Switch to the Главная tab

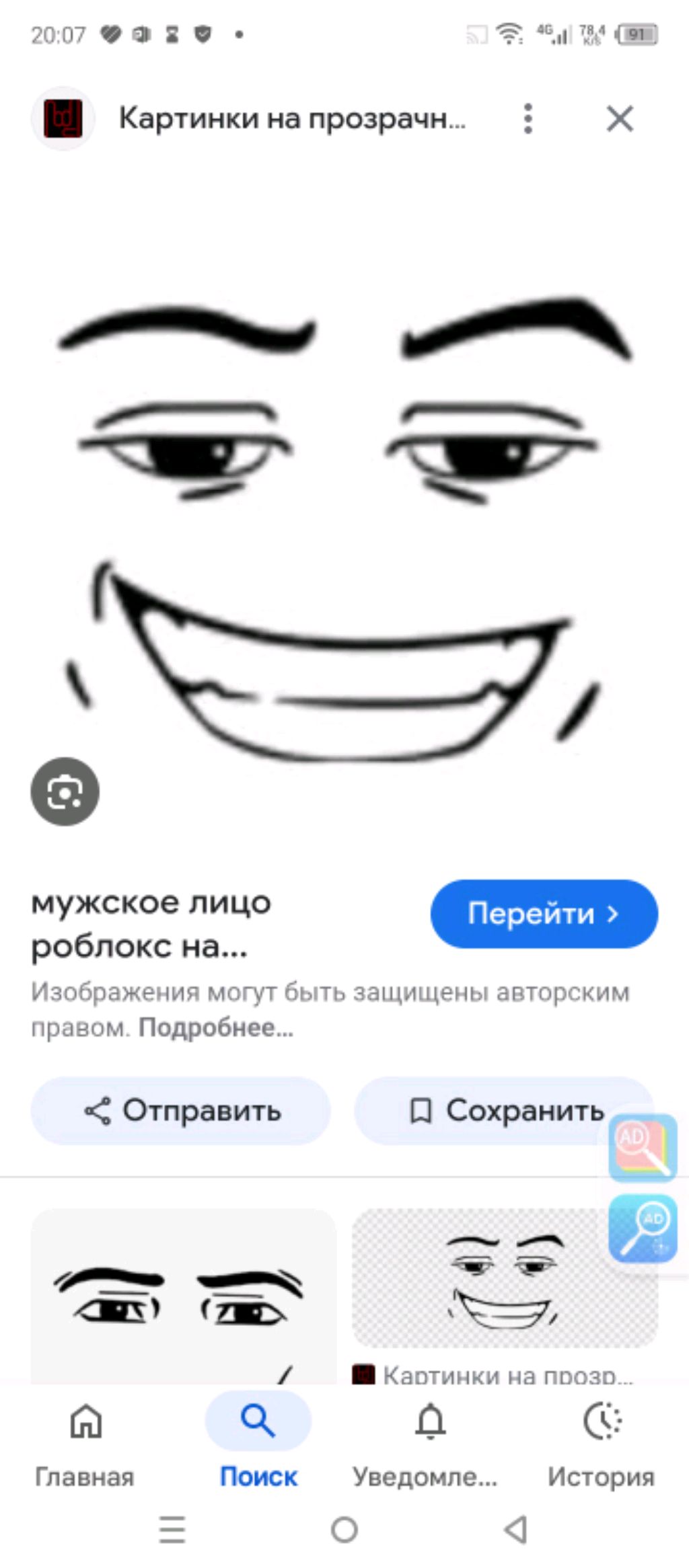[x=85, y=1440]
